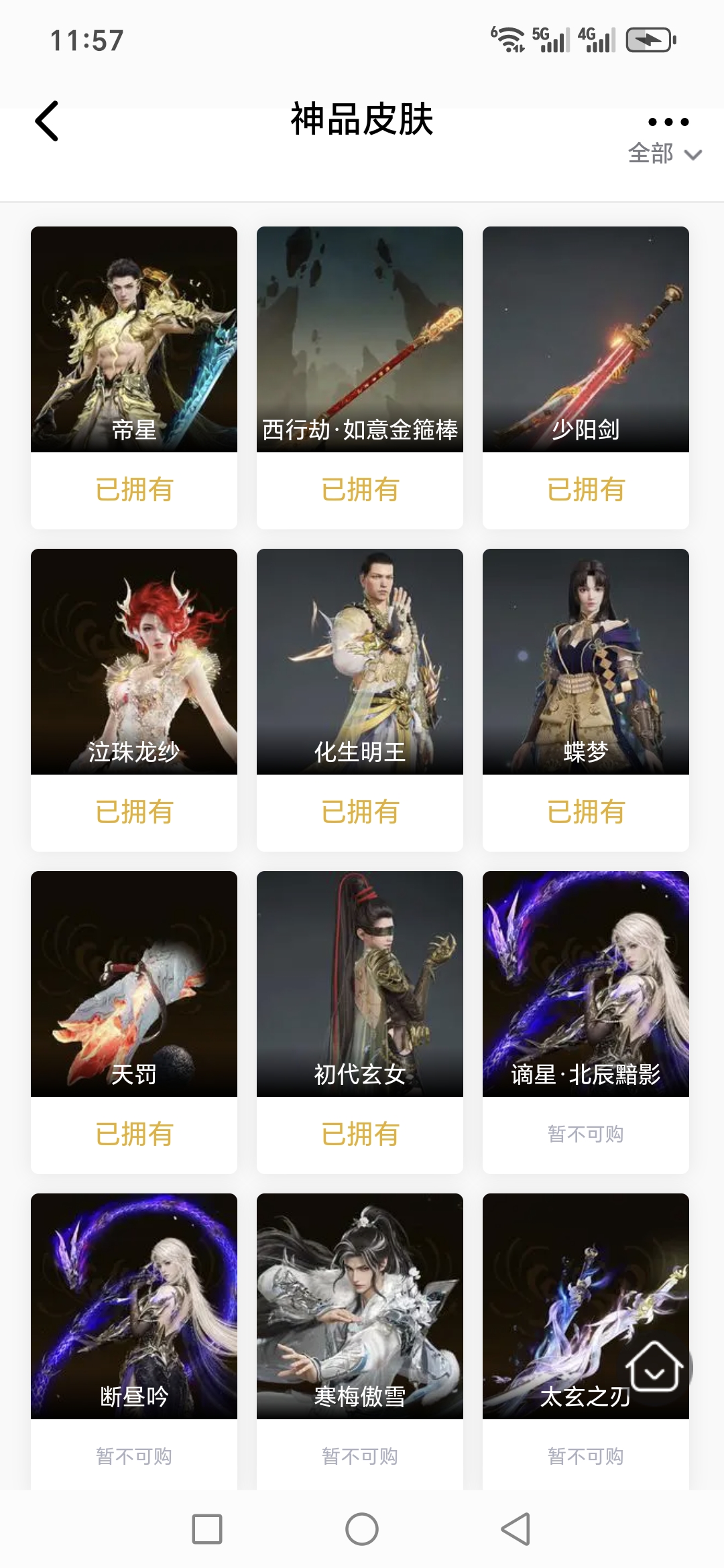Screen dimensions: 724x1568
Task: Open the three-dot overflow menu
Action: [668, 122]
